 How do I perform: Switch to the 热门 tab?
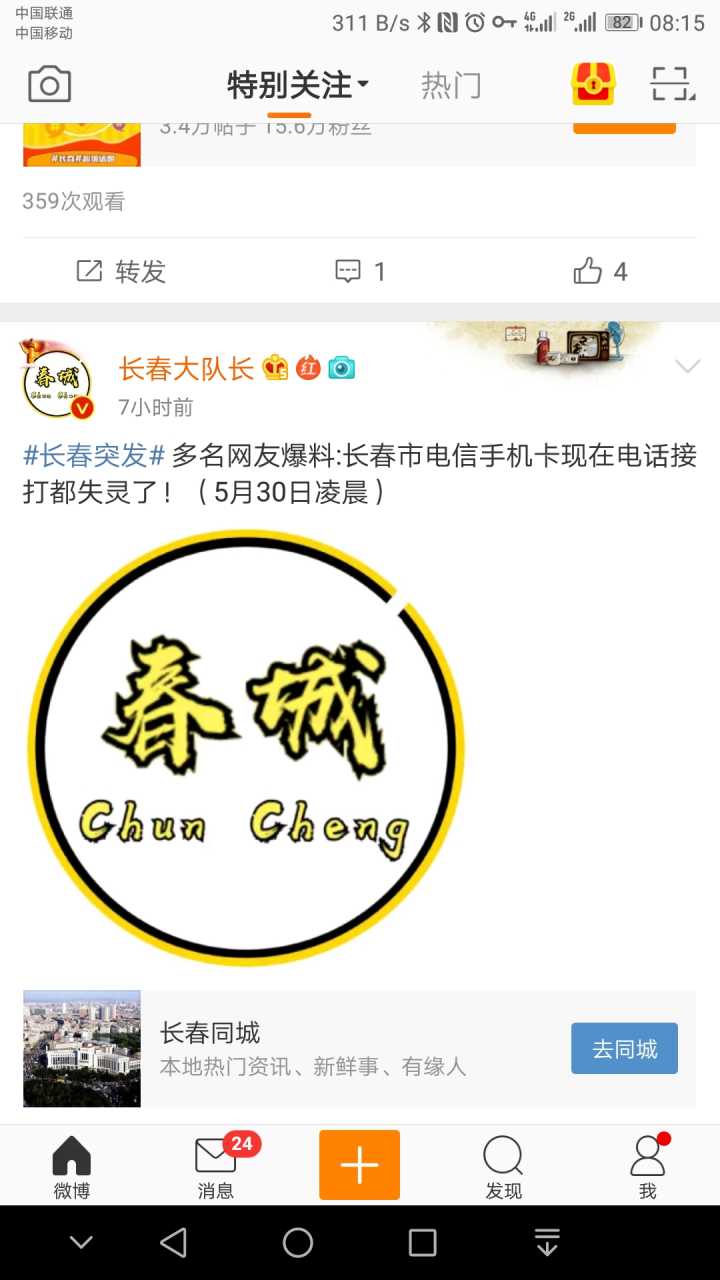click(450, 86)
